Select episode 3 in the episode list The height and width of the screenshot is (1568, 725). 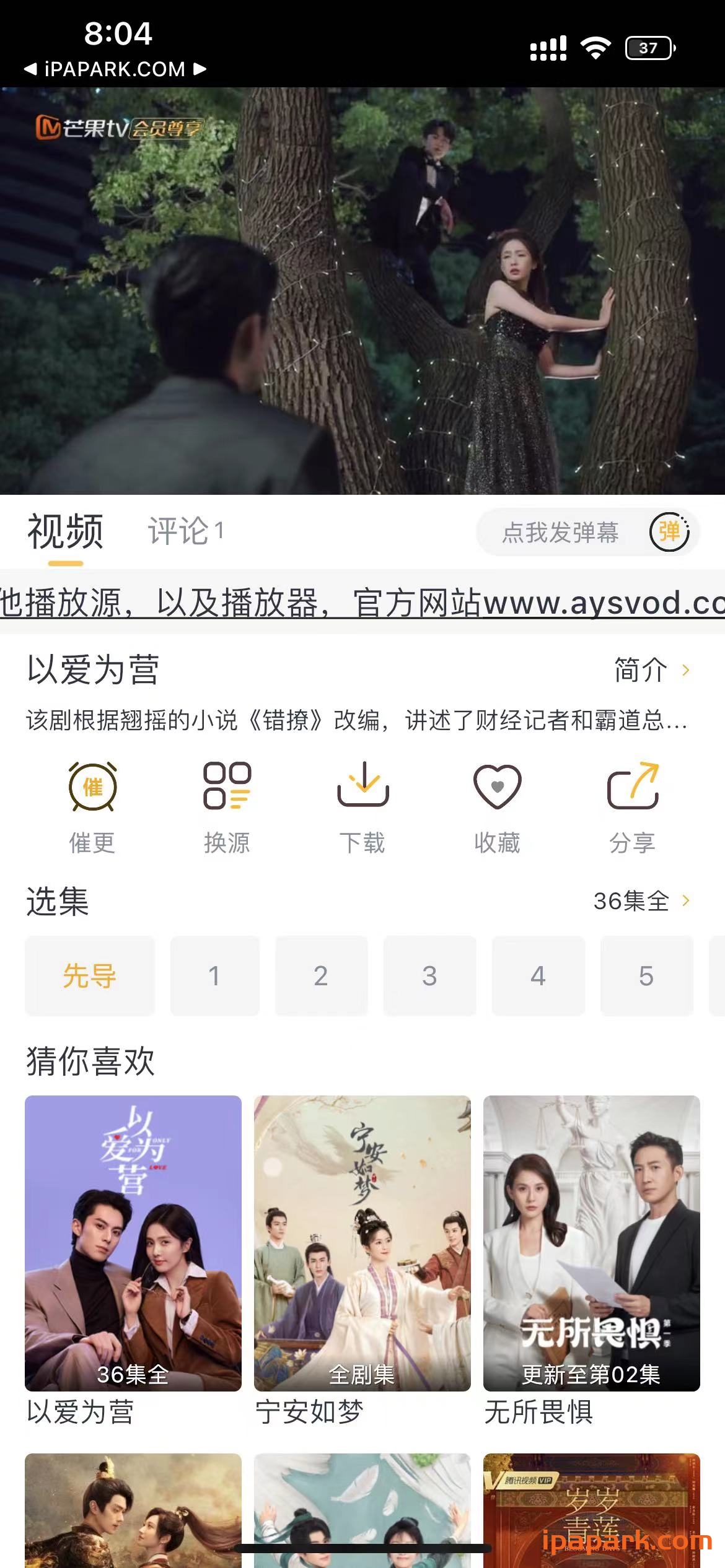[x=430, y=977]
